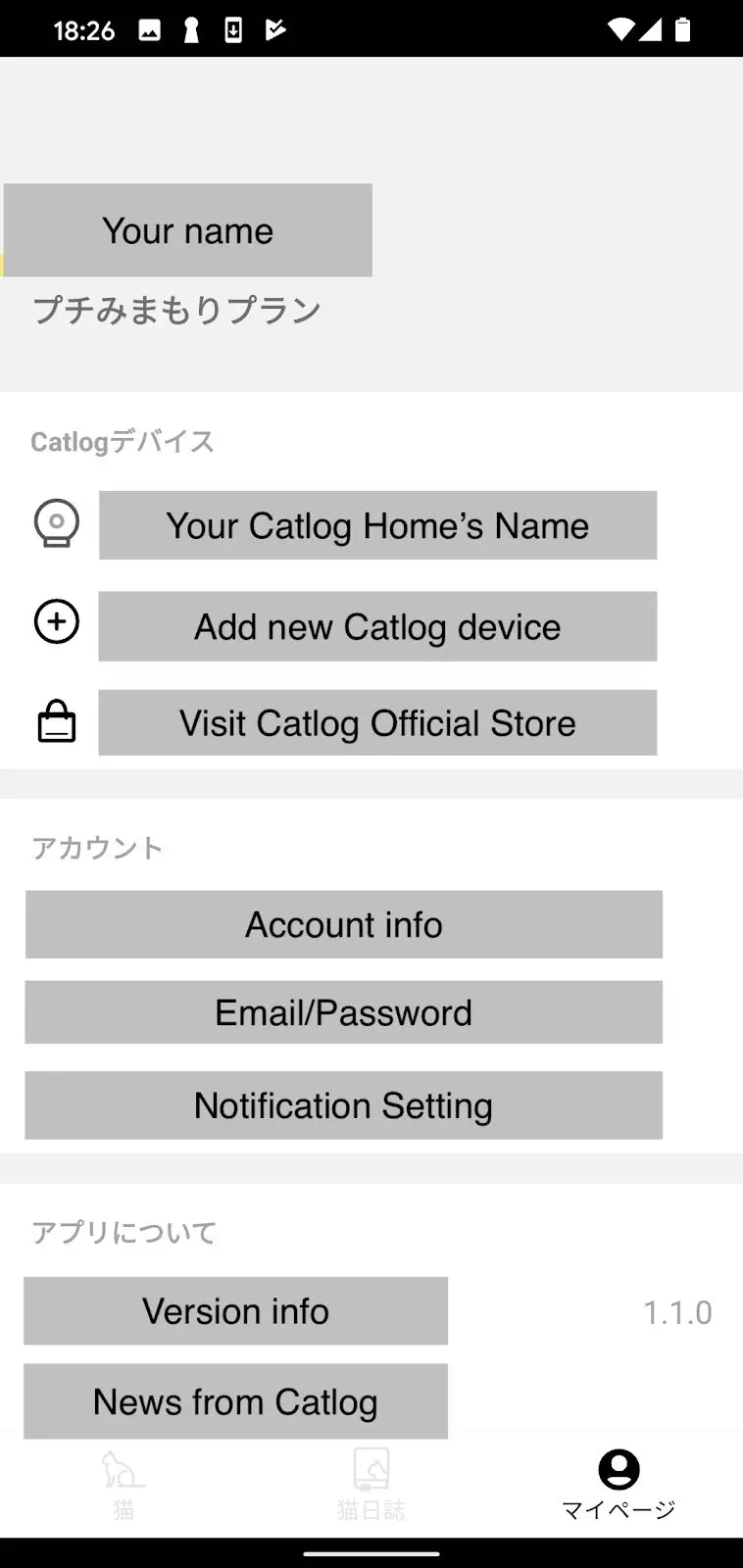Open the Account info settings
Screen dimensions: 743x1568
click(342, 923)
